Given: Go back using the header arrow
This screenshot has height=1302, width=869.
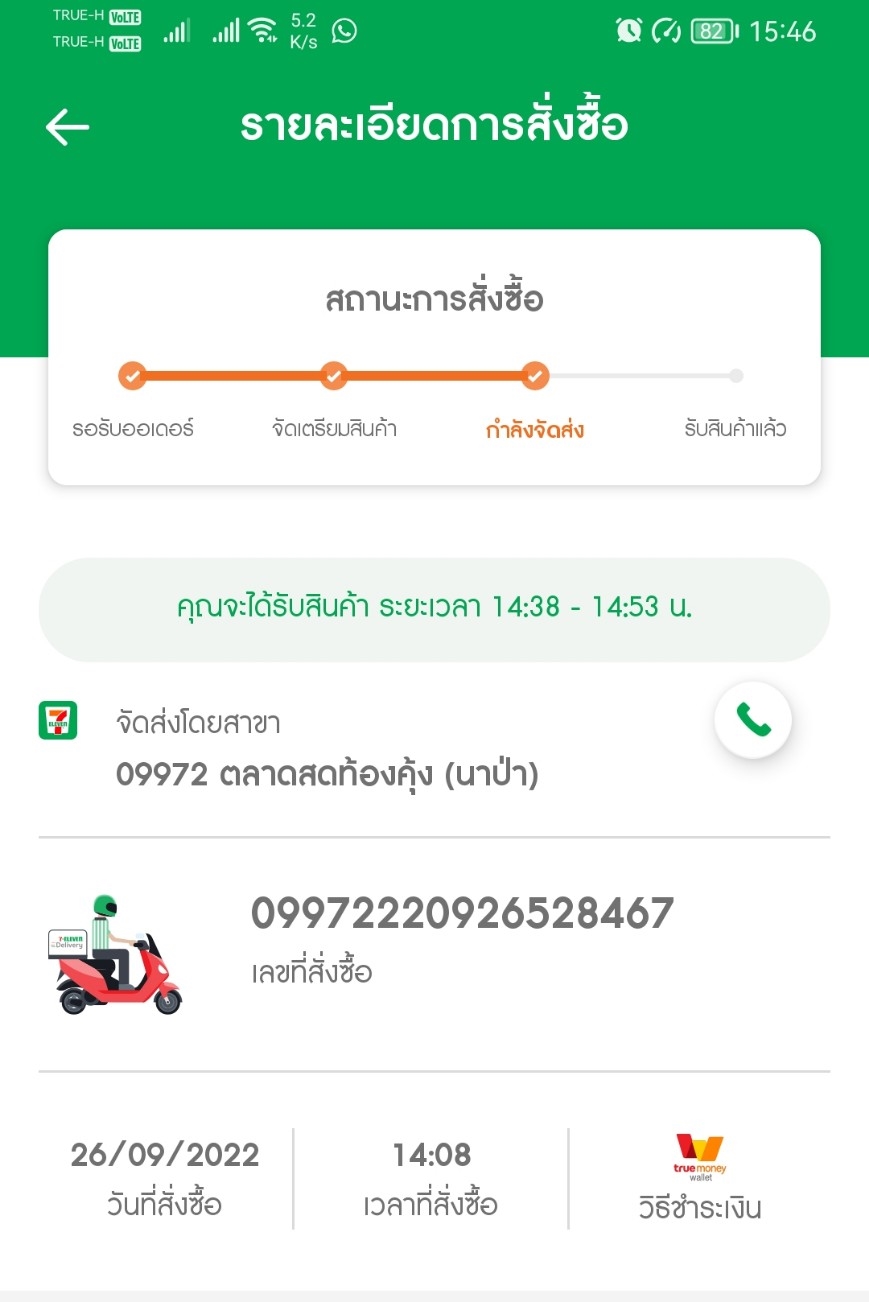Looking at the screenshot, I should point(67,127).
